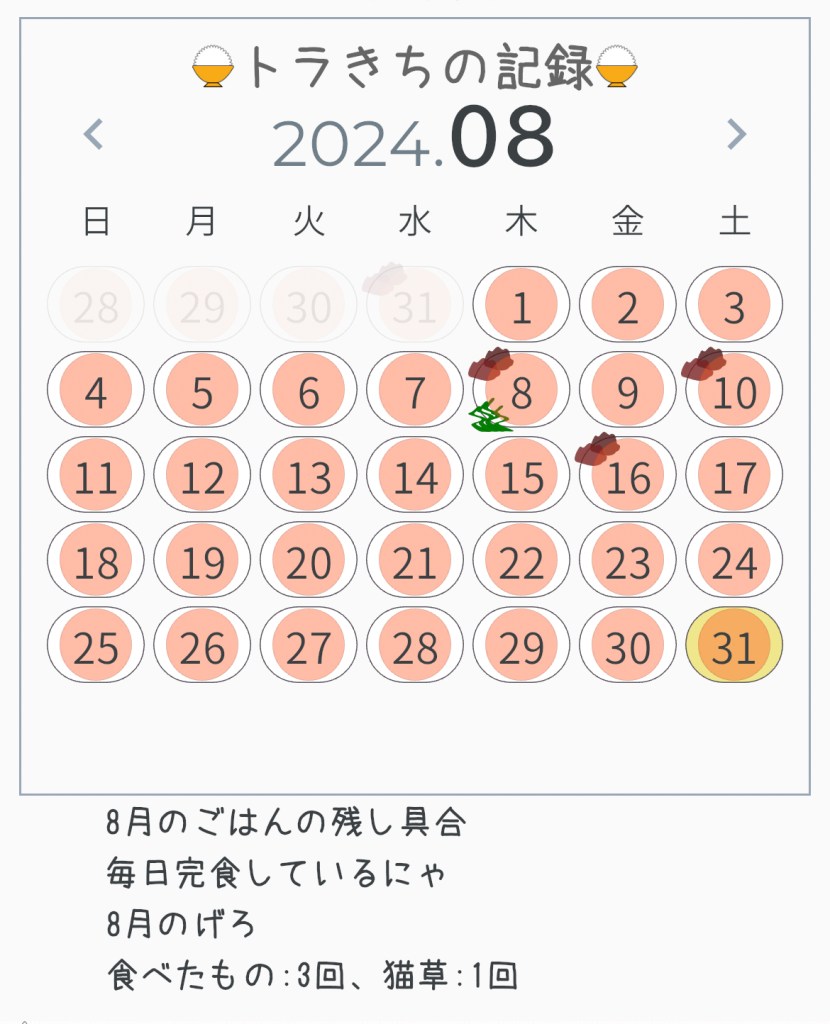Select August 16 on the calendar
This screenshot has height=1024, width=830.
pos(628,476)
